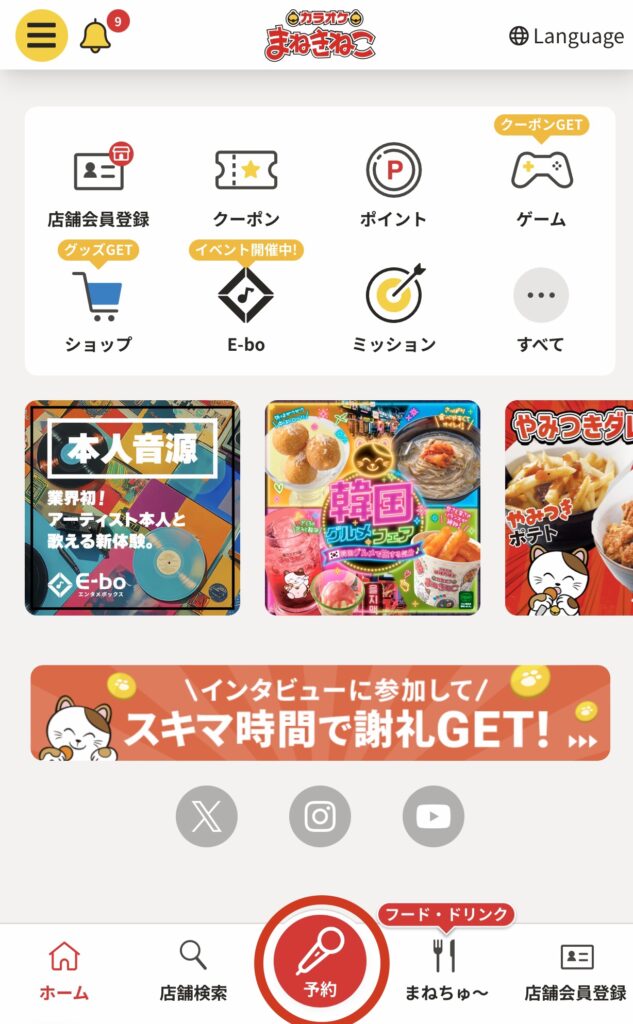View the ポイント points page

point(393,186)
